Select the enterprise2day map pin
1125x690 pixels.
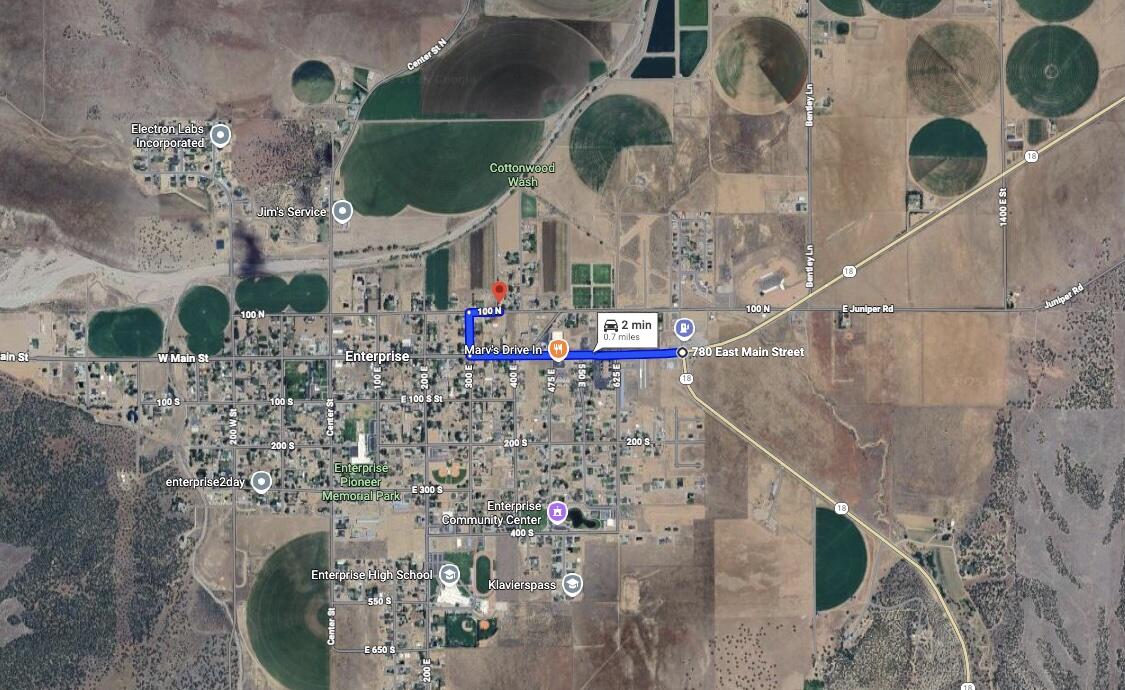(262, 482)
